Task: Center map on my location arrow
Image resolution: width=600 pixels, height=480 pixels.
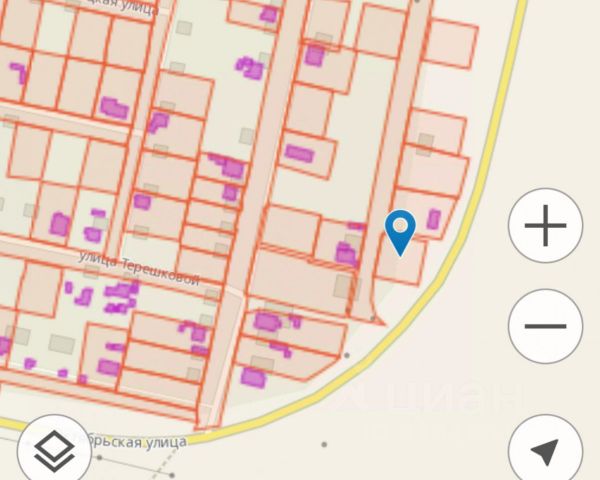Action: tap(545, 451)
